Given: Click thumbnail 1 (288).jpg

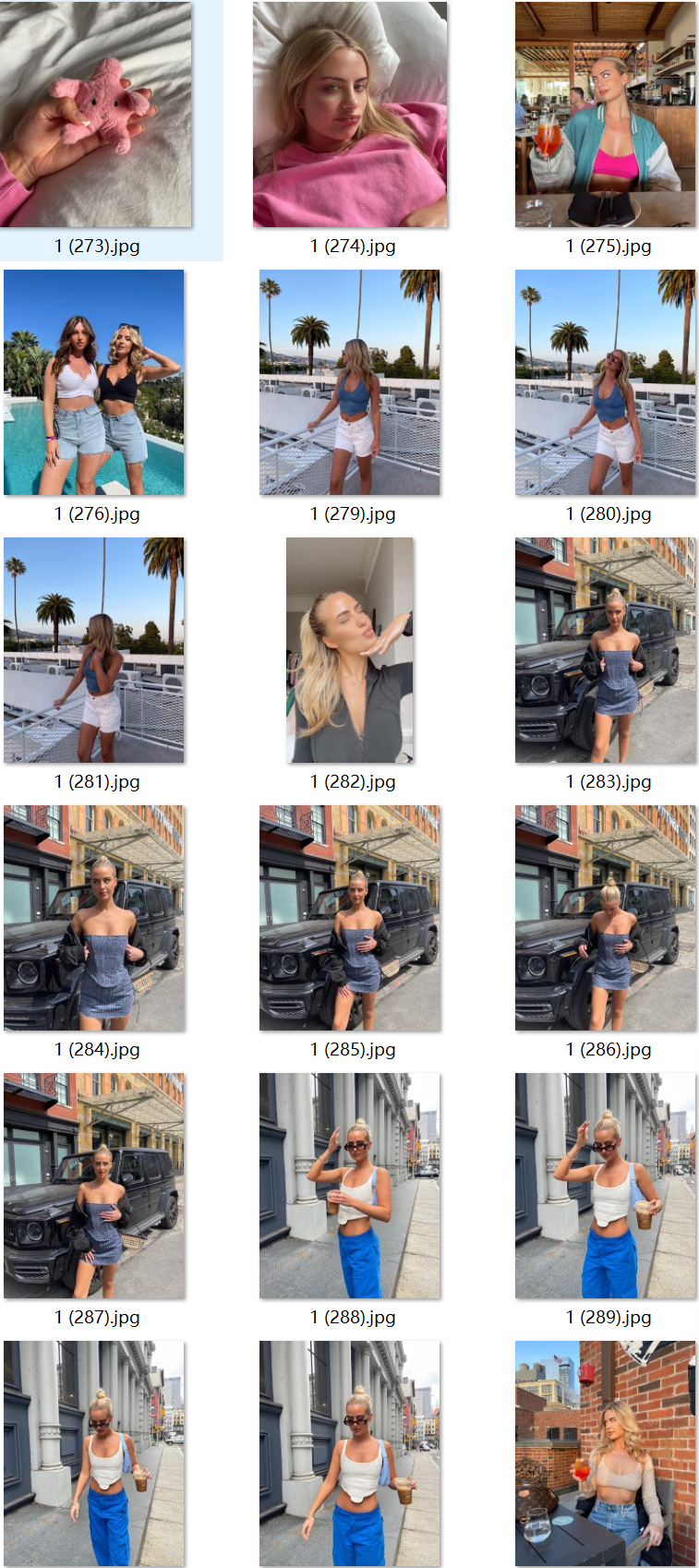Looking at the screenshot, I should (x=350, y=1186).
